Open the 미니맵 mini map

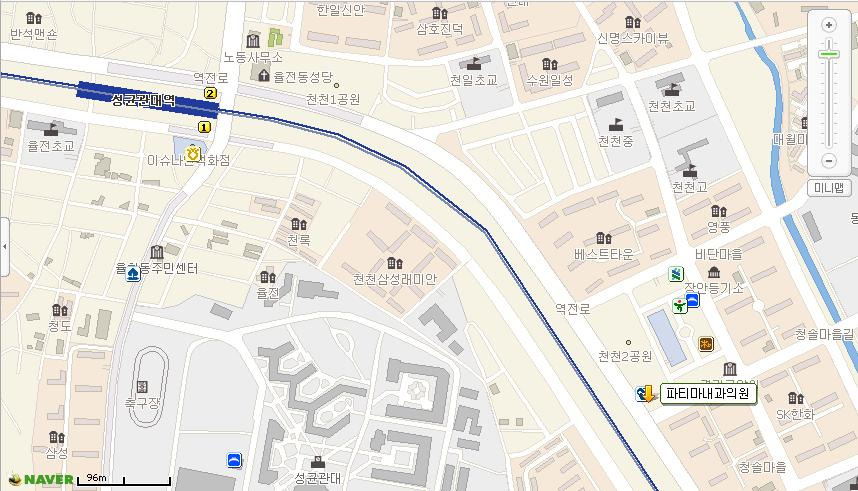829,187
